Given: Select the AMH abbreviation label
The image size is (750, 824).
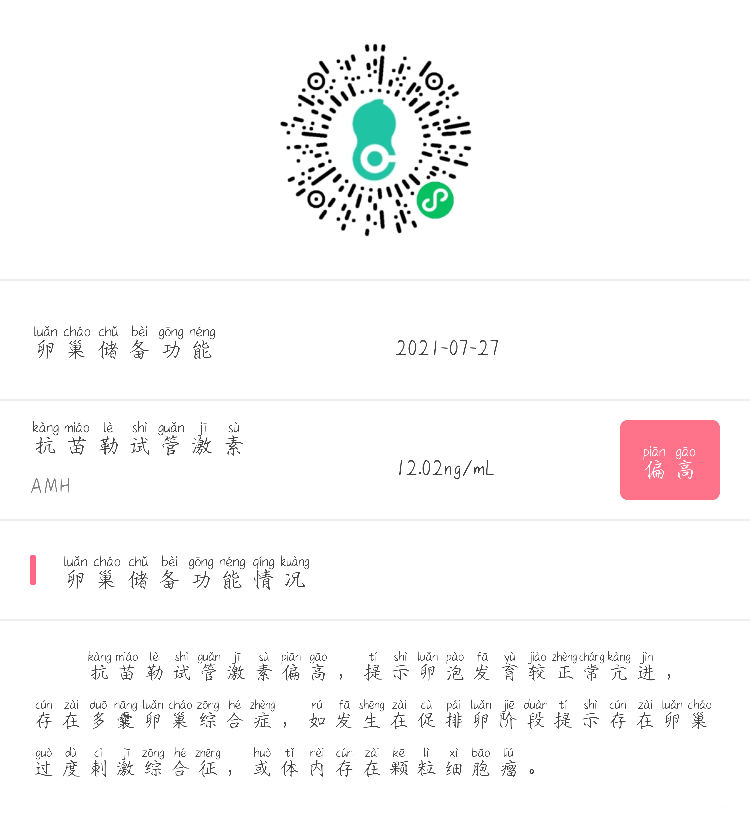Looking at the screenshot, I should tap(50, 487).
